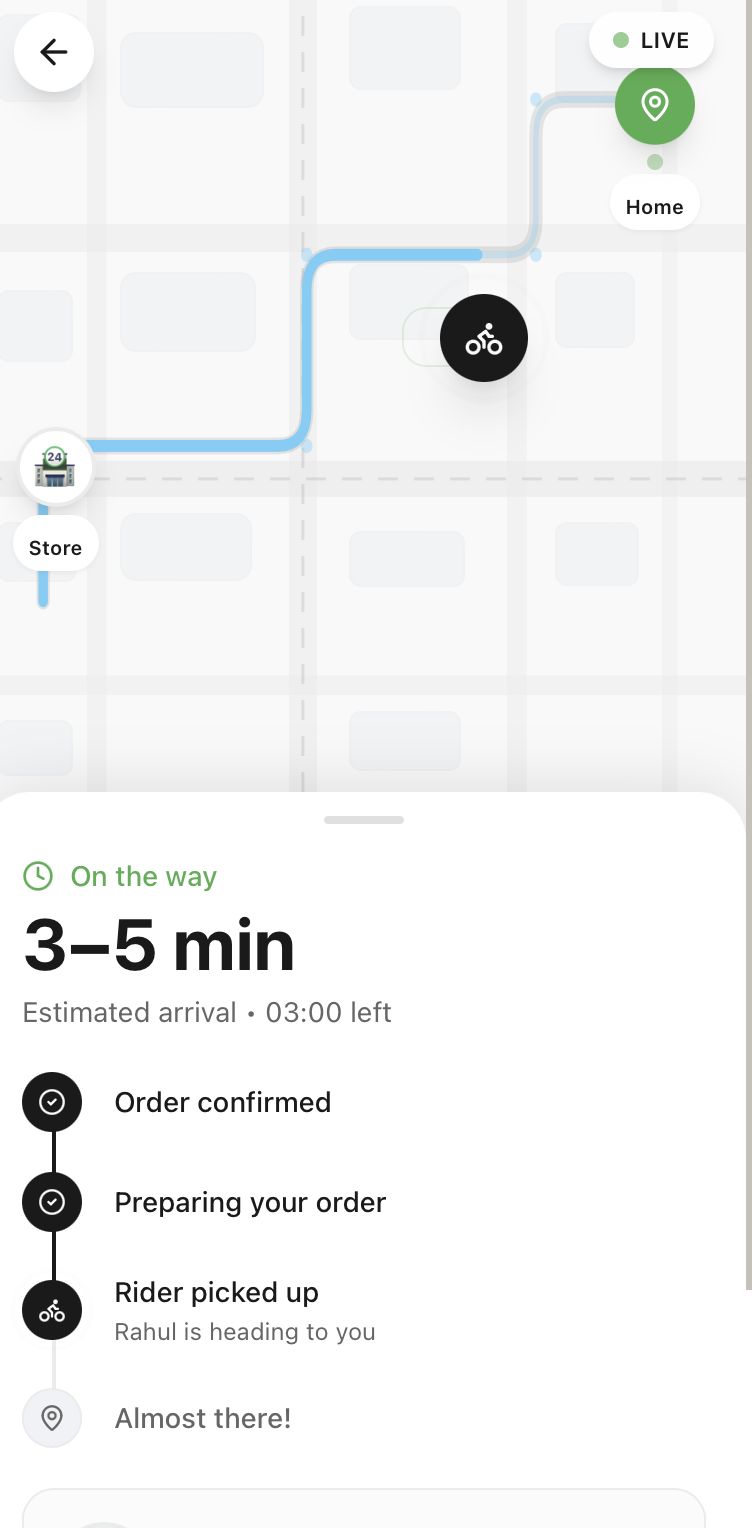Click the Preparing your order checkmark icon

[x=51, y=1202]
